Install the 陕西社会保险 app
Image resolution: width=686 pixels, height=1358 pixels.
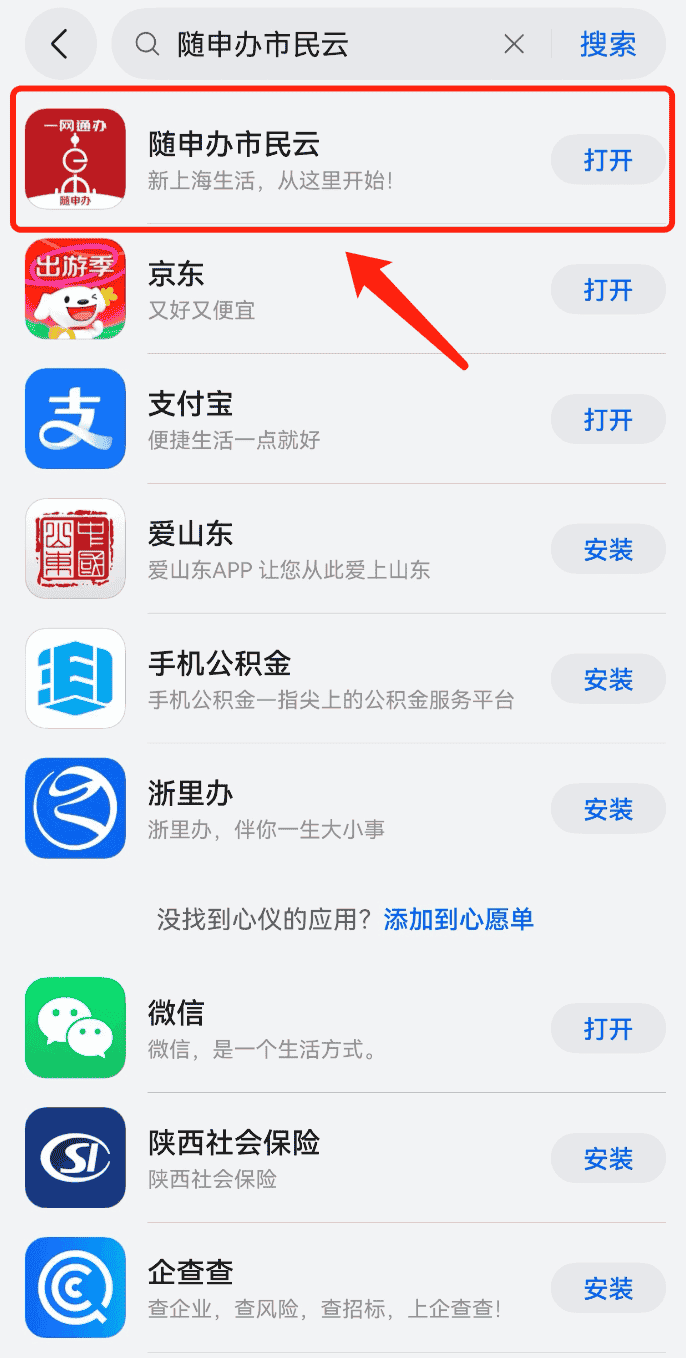pos(608,1159)
